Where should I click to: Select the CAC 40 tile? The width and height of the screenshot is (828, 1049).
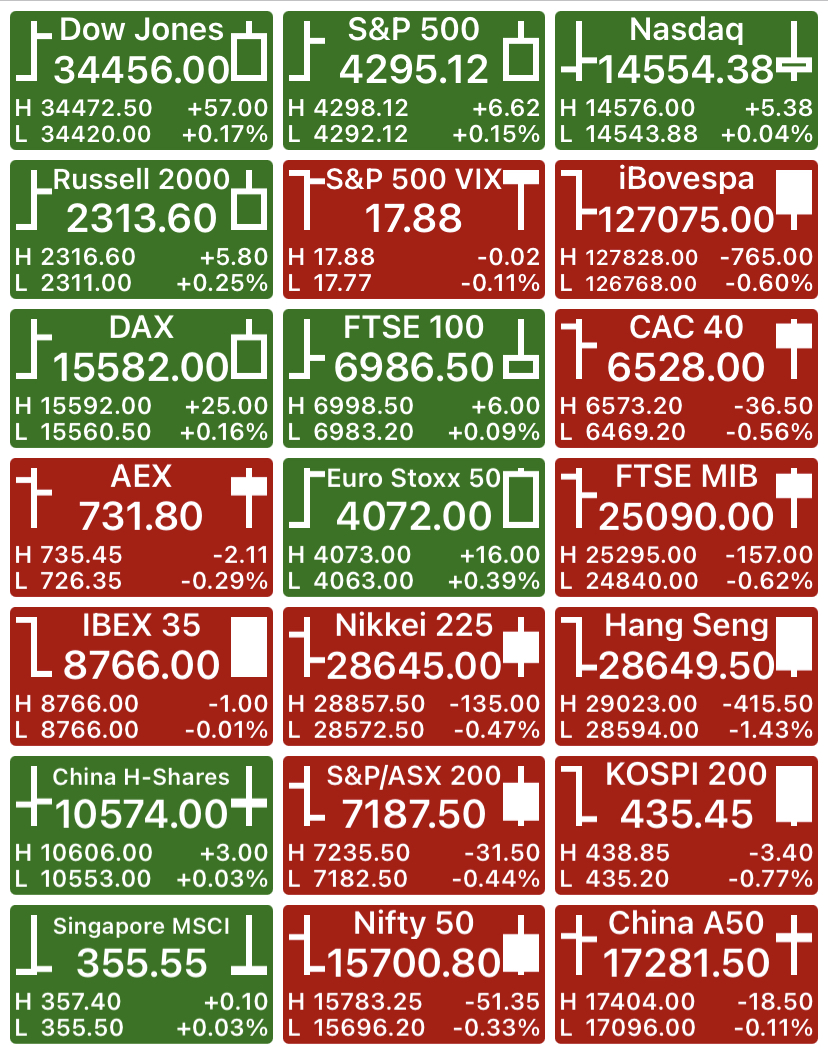click(686, 379)
